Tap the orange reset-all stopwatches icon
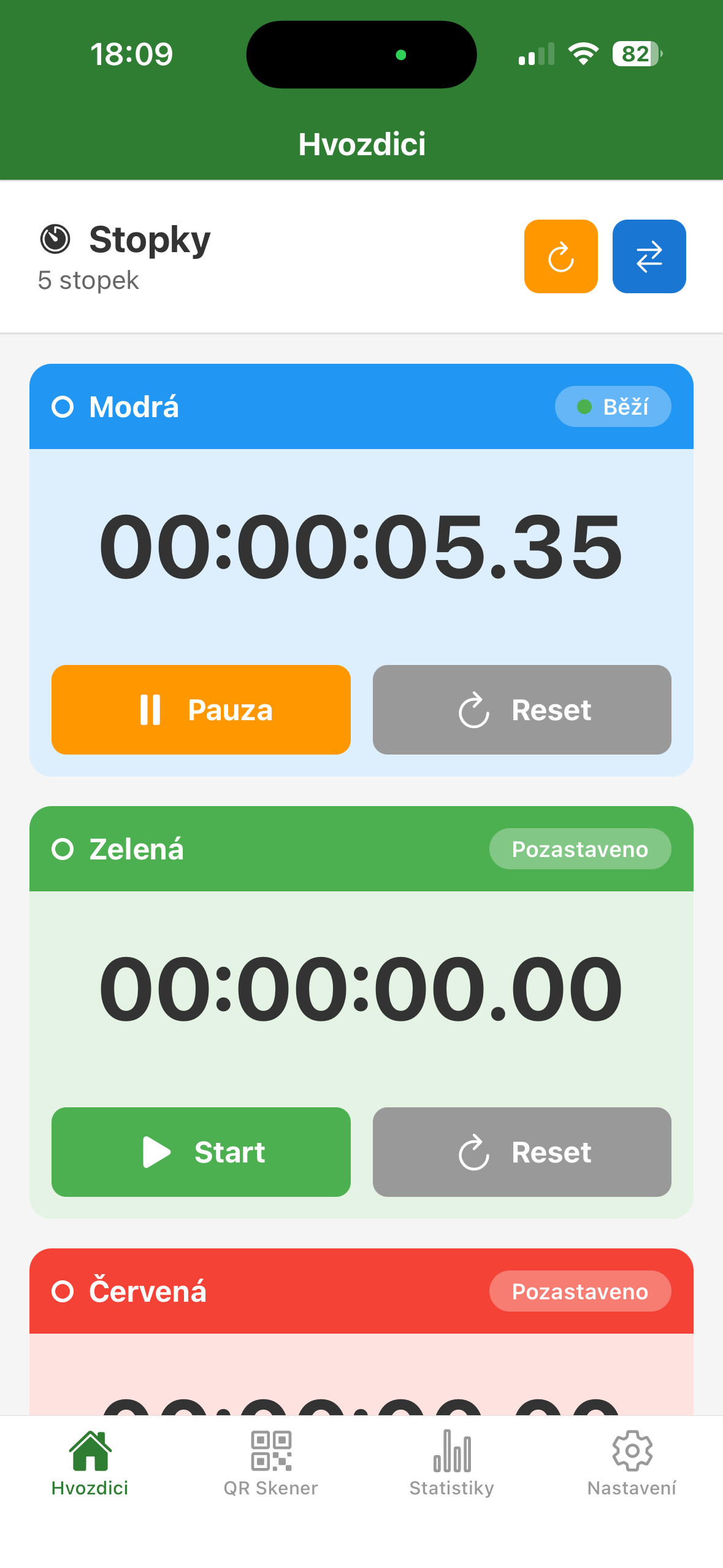The image size is (723, 1568). pos(560,256)
